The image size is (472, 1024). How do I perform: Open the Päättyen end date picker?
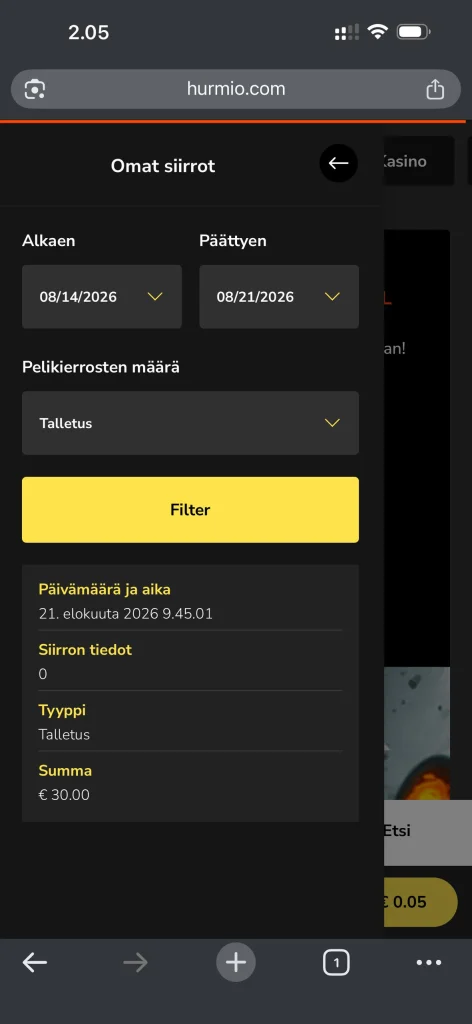(279, 296)
